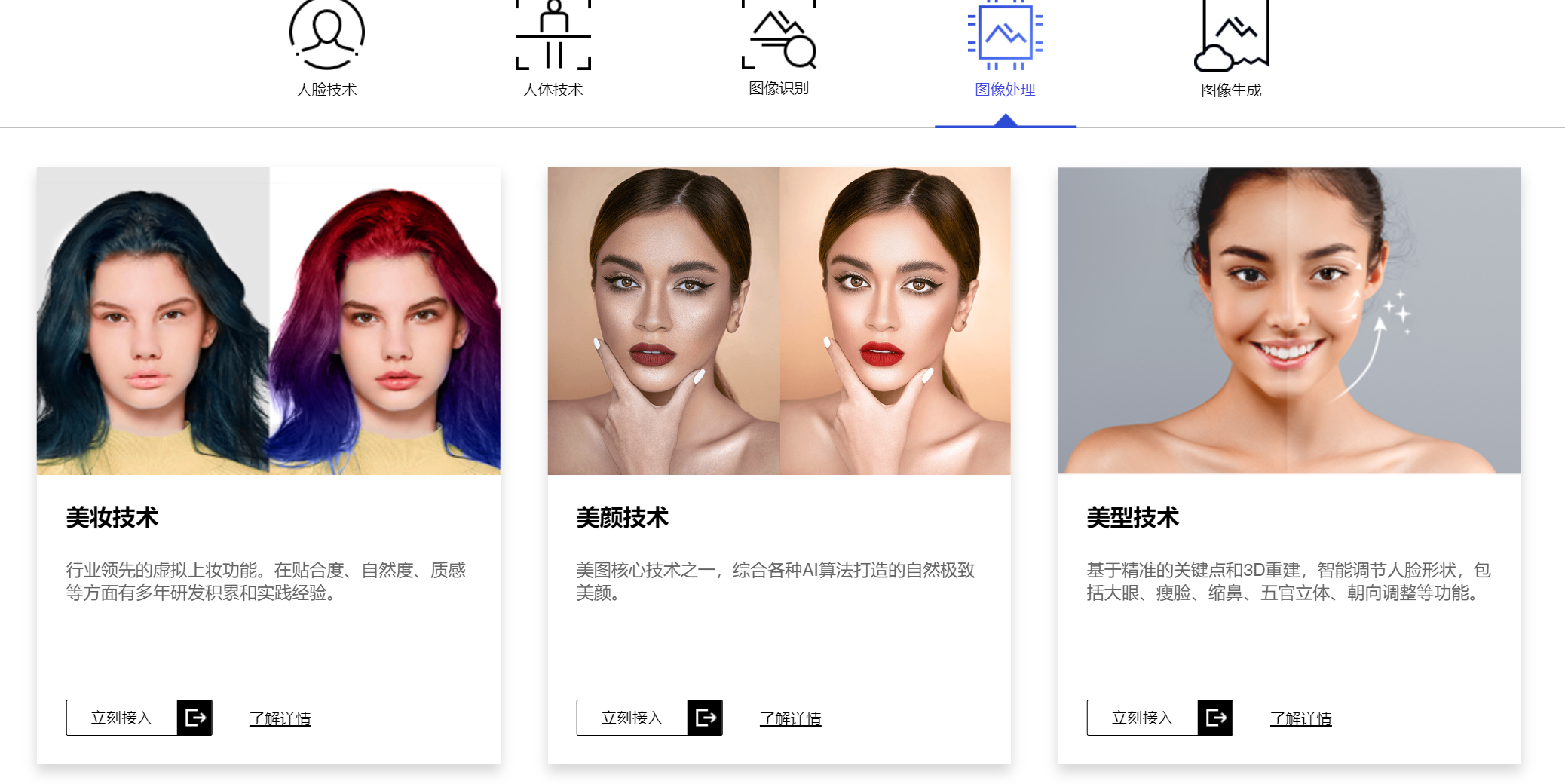The height and width of the screenshot is (784, 1565).
Task: Select the 图像处理 tab
Action: 1005,51
